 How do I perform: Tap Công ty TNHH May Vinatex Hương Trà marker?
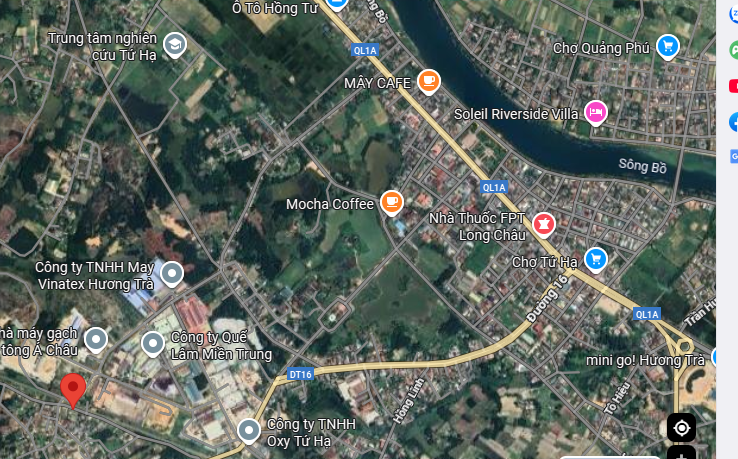click(172, 272)
